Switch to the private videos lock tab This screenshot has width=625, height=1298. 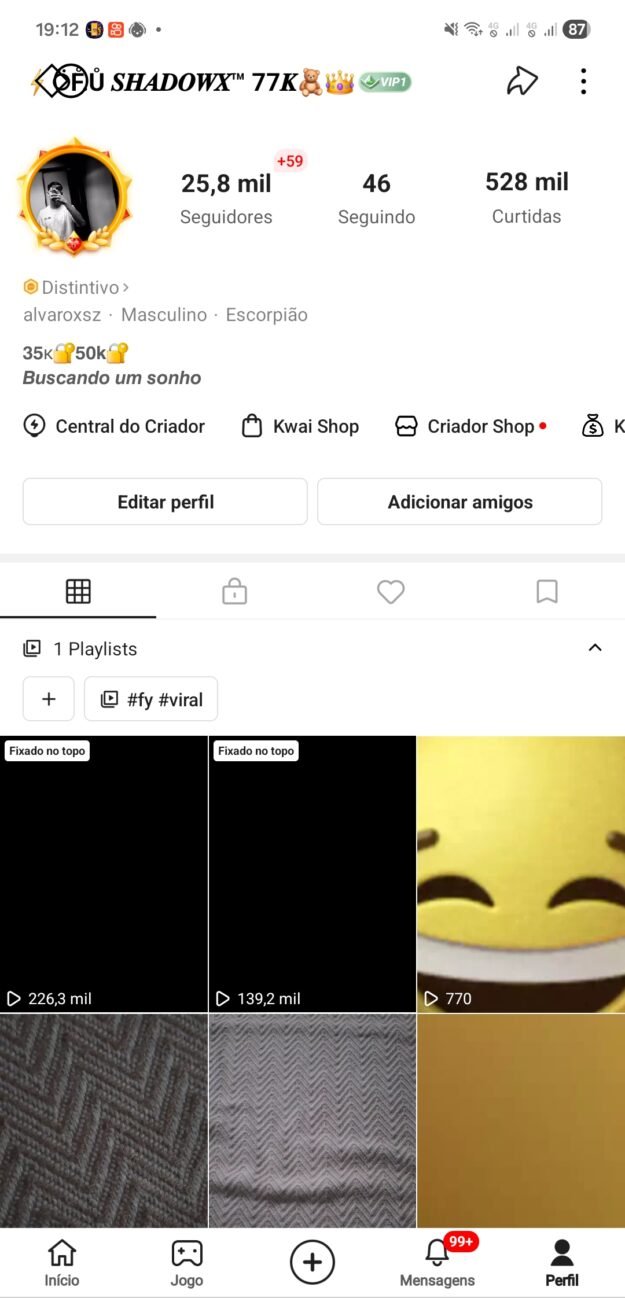coord(234,592)
